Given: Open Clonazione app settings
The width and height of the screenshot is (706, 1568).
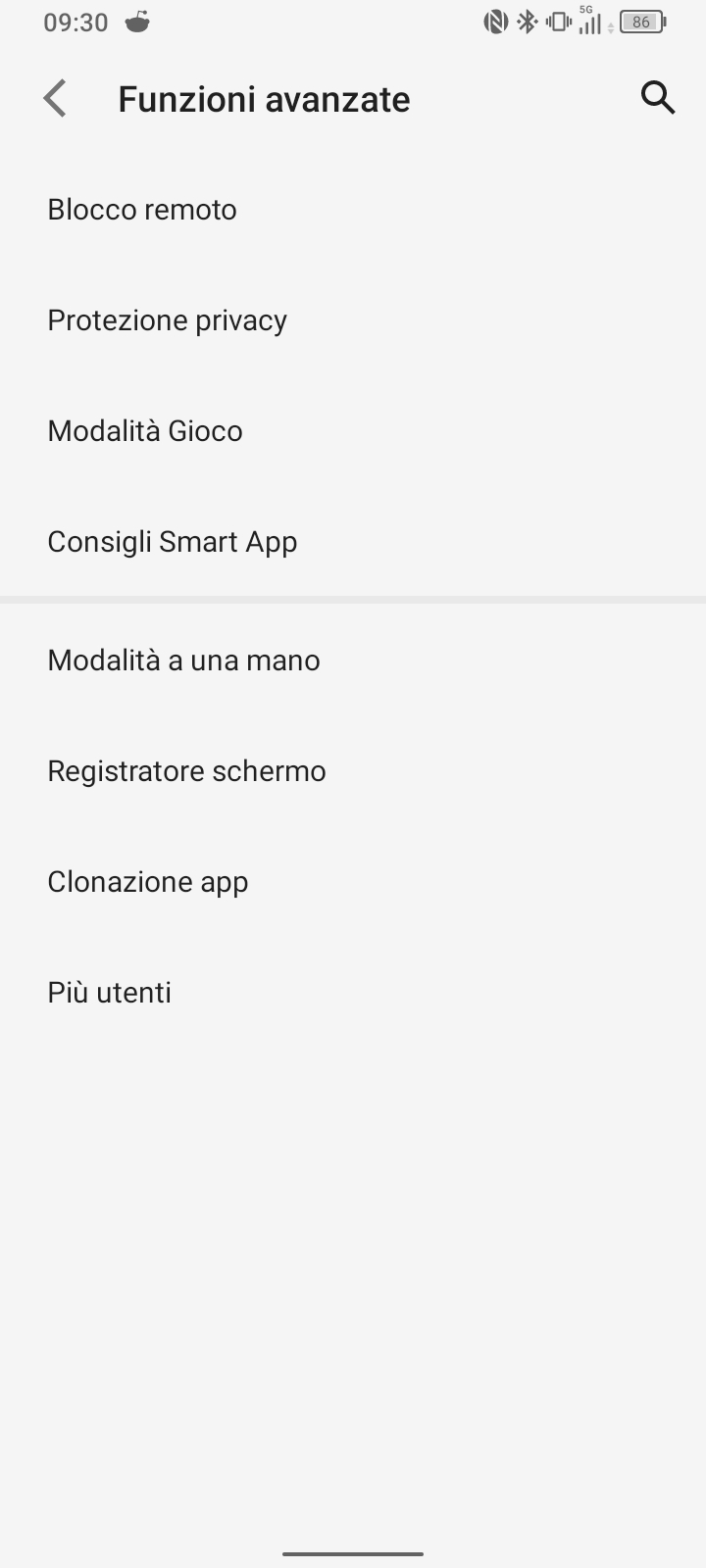Looking at the screenshot, I should [353, 882].
